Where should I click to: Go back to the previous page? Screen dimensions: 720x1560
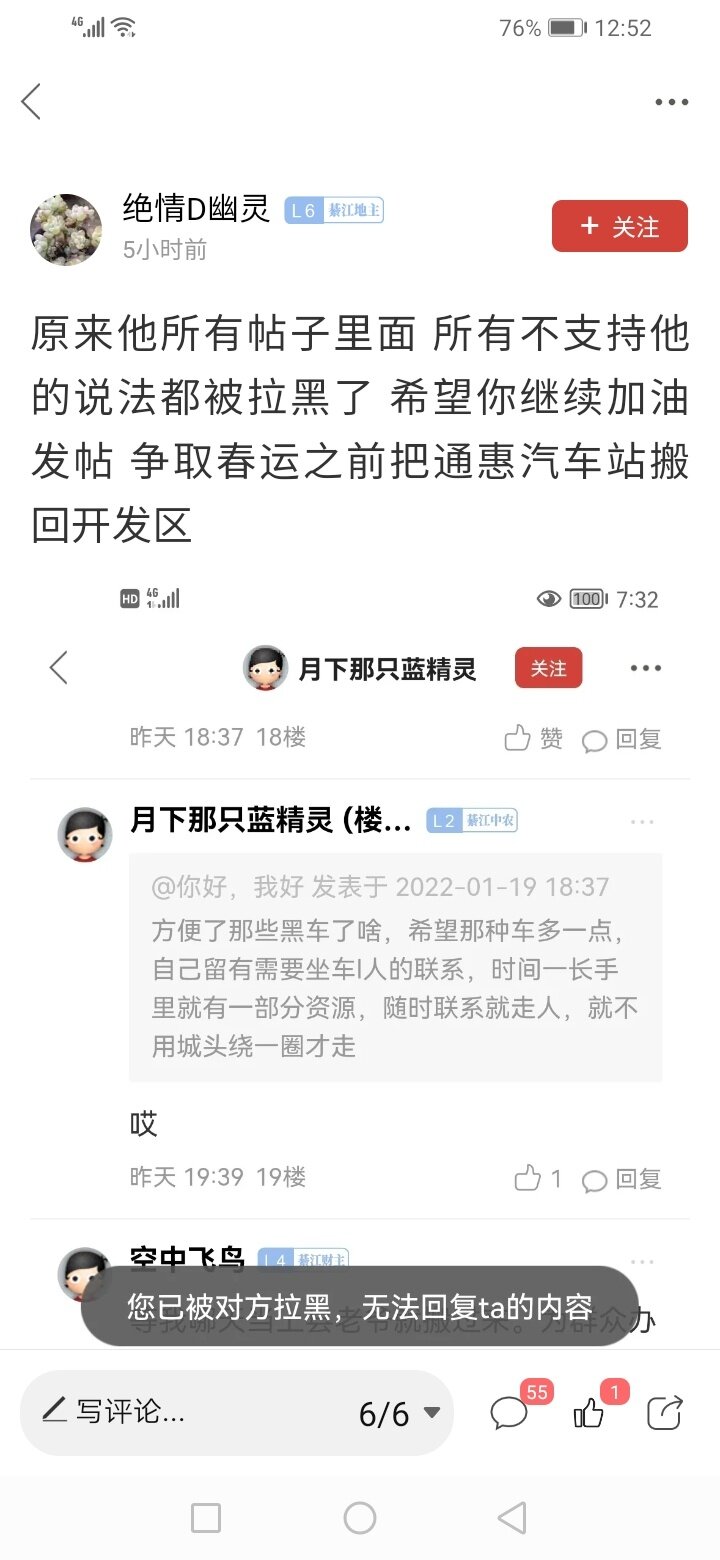(32, 102)
